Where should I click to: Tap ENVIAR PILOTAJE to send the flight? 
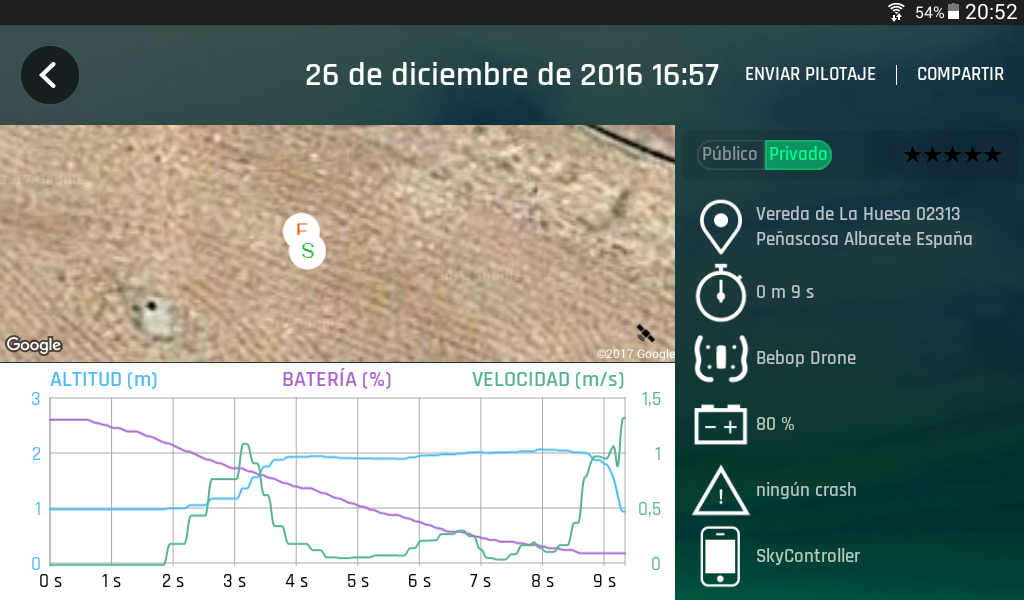(x=810, y=75)
